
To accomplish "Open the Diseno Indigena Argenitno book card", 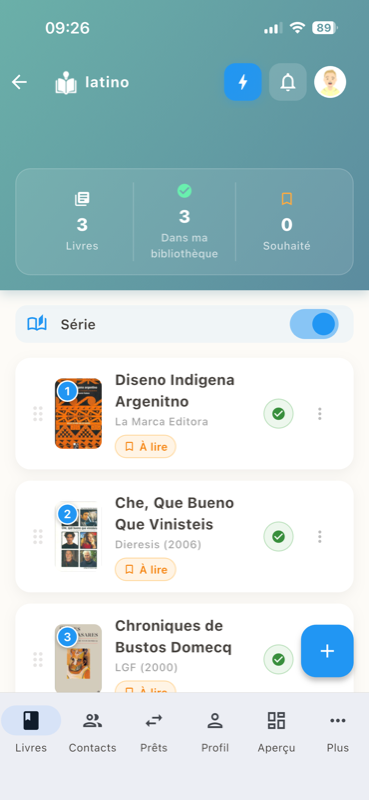I will point(184,414).
